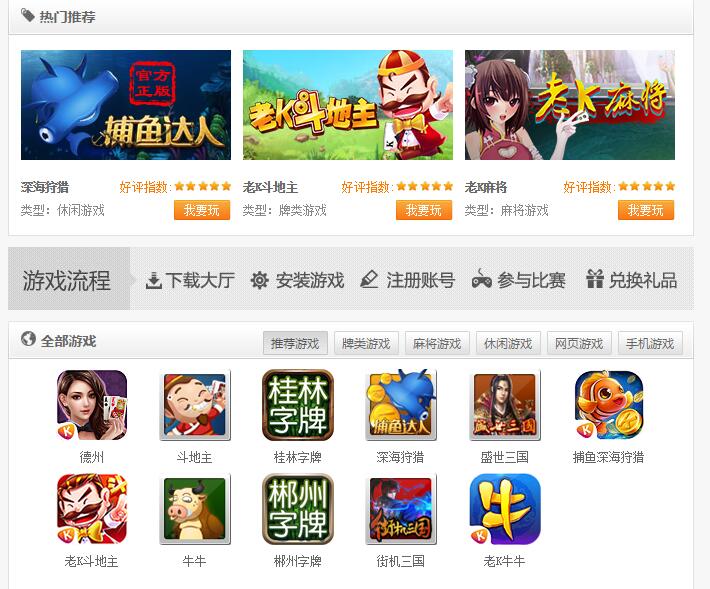Open the 老K麻将 banner image
The height and width of the screenshot is (589, 710).
tap(570, 105)
